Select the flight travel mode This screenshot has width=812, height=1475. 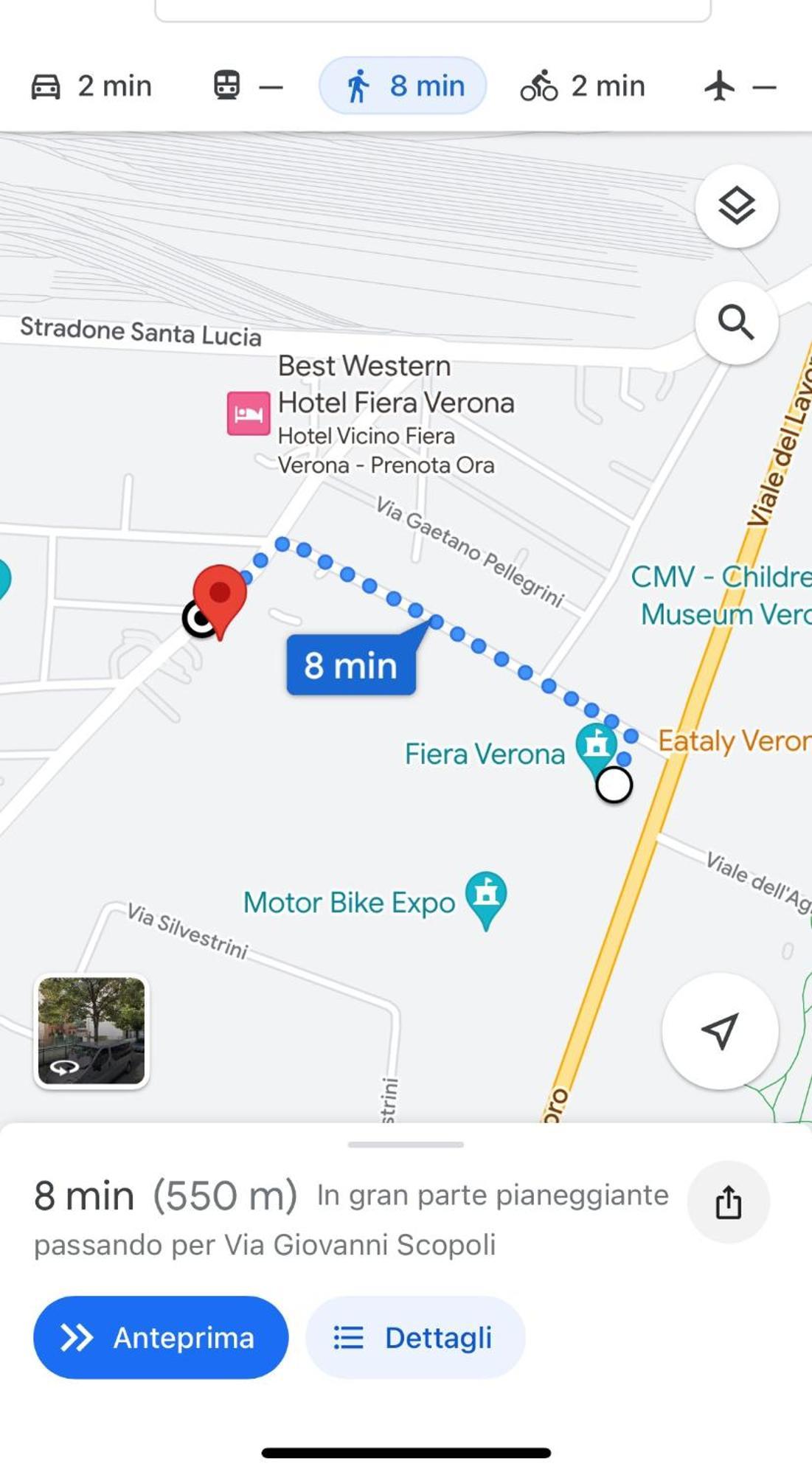[x=739, y=86]
